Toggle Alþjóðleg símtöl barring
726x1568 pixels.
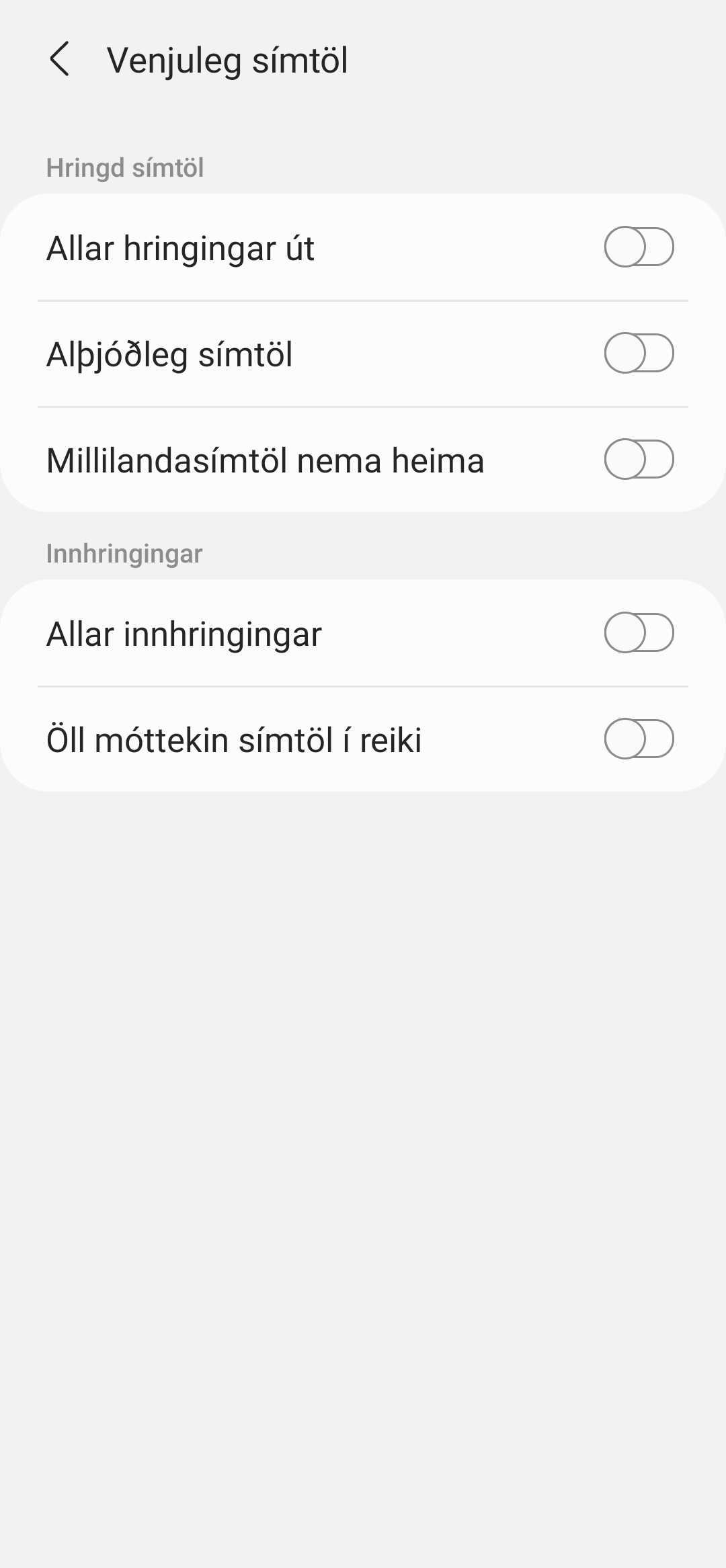pos(639,354)
